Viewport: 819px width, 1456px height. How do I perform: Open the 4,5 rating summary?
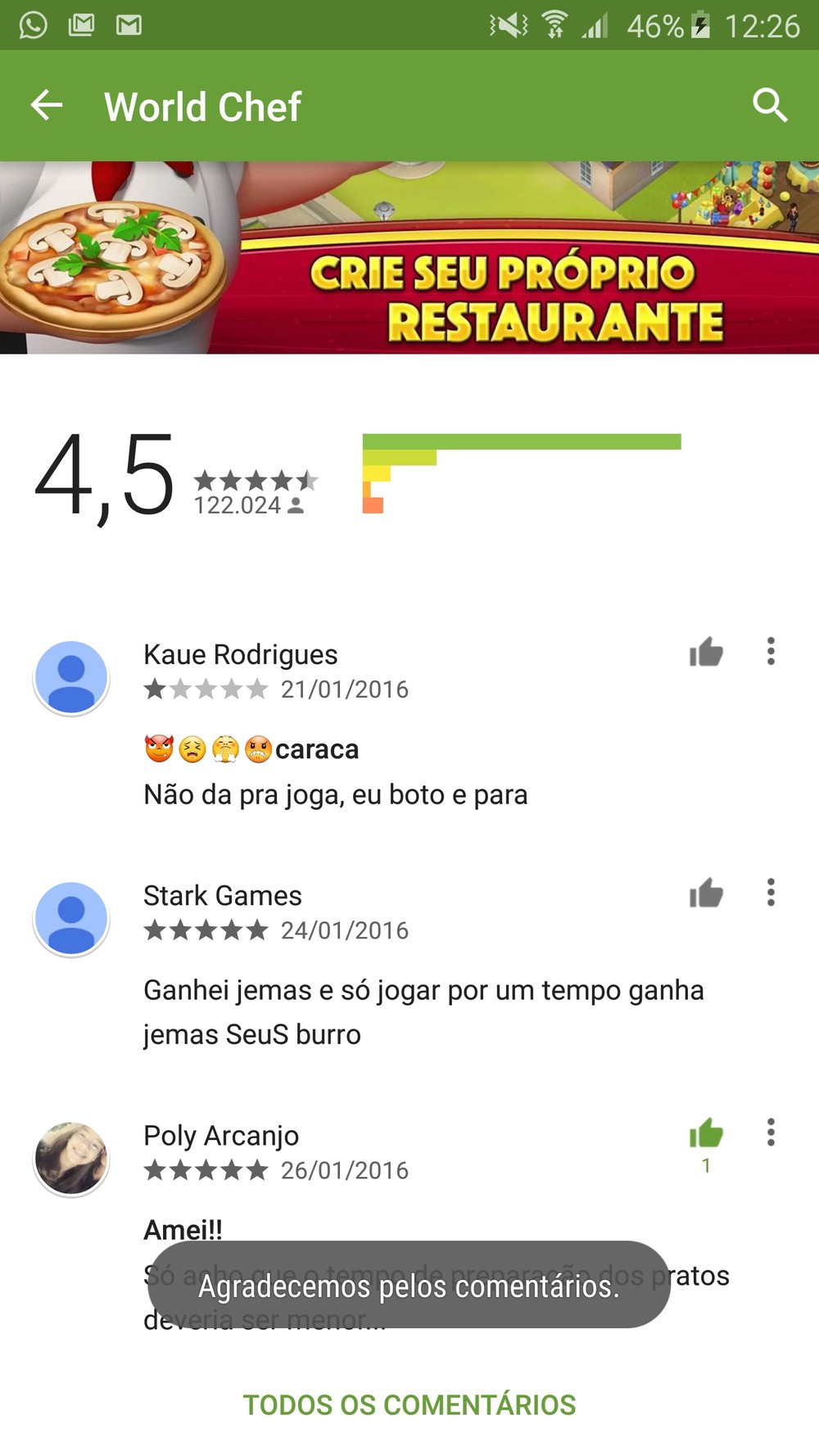105,477
